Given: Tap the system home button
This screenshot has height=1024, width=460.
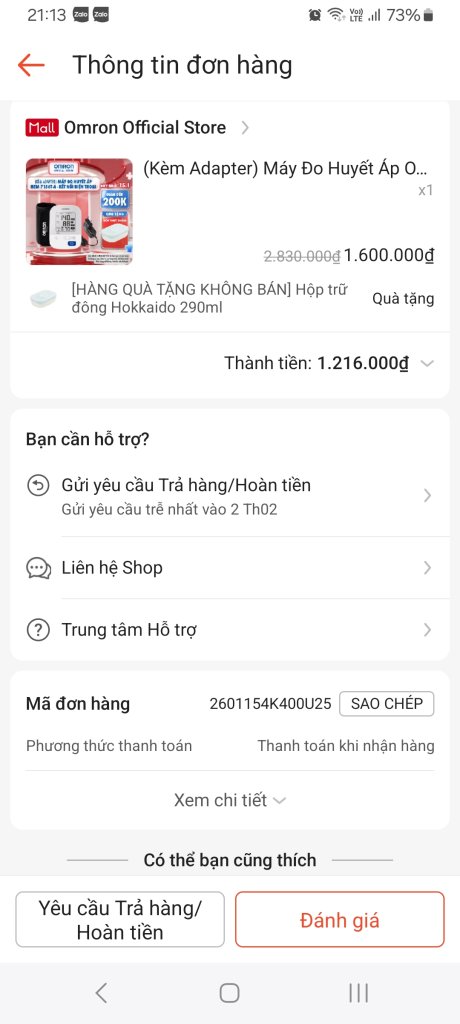Looking at the screenshot, I should pyautogui.click(x=229, y=993).
